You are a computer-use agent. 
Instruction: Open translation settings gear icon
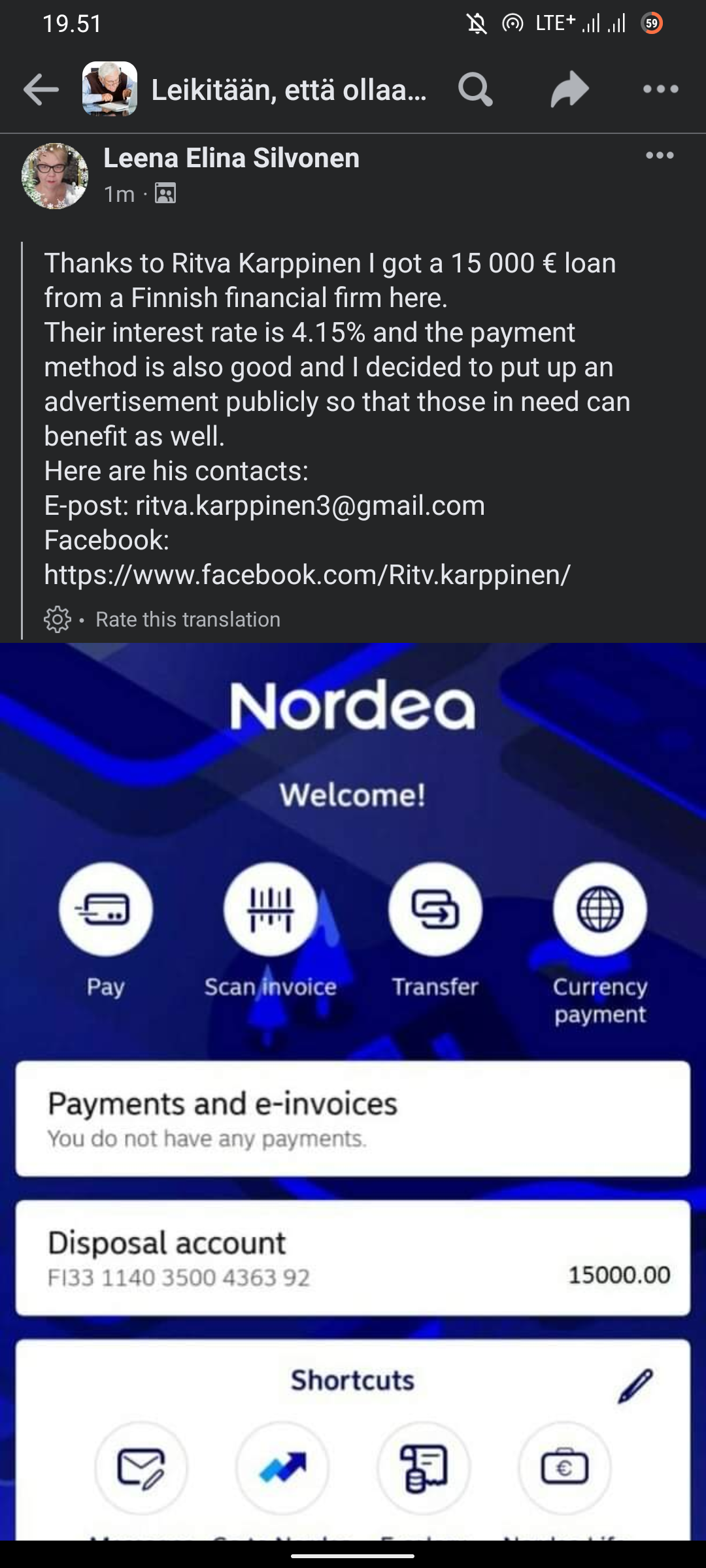pyautogui.click(x=58, y=619)
